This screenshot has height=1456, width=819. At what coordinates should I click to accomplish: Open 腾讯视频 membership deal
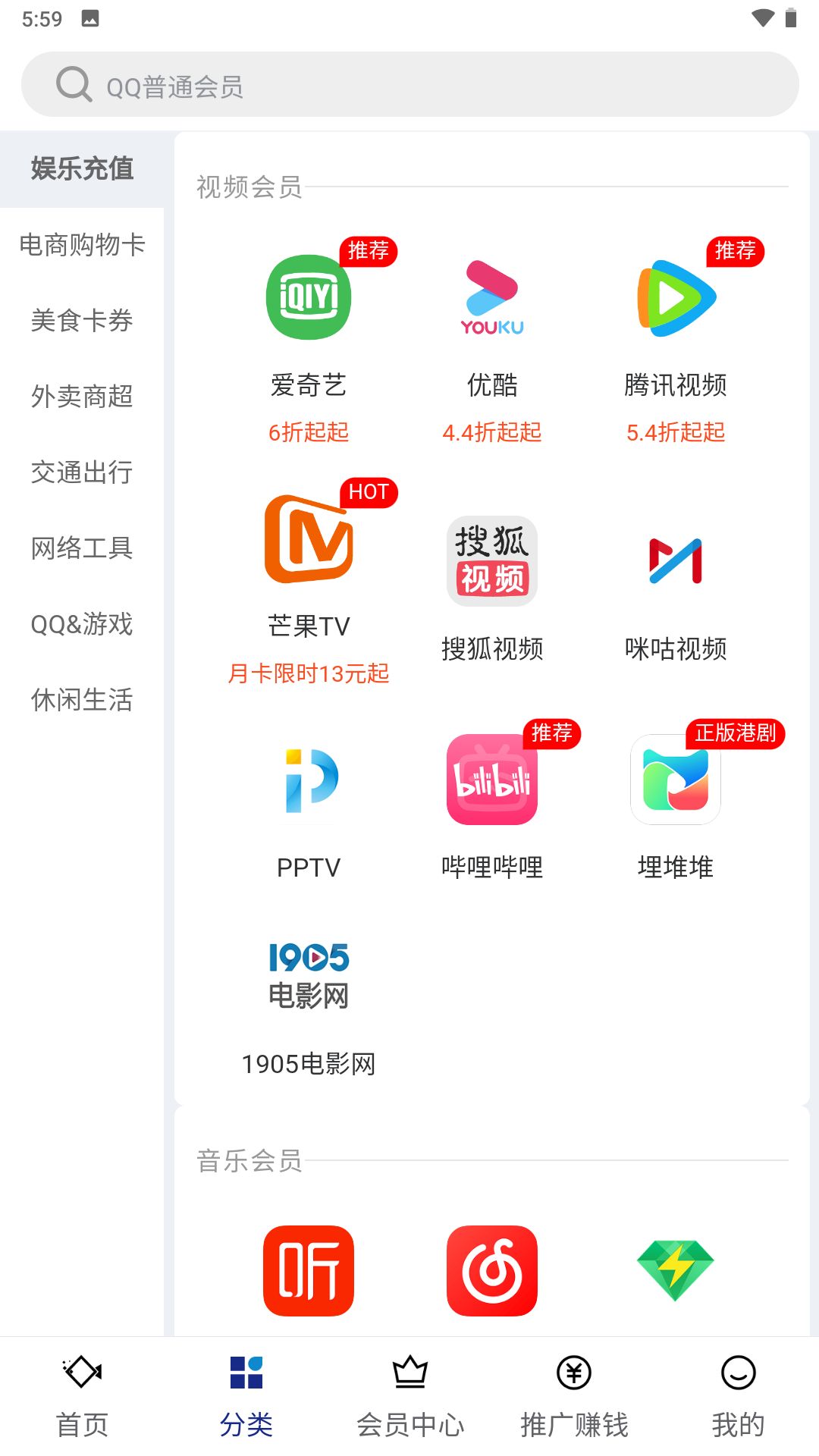click(x=676, y=341)
